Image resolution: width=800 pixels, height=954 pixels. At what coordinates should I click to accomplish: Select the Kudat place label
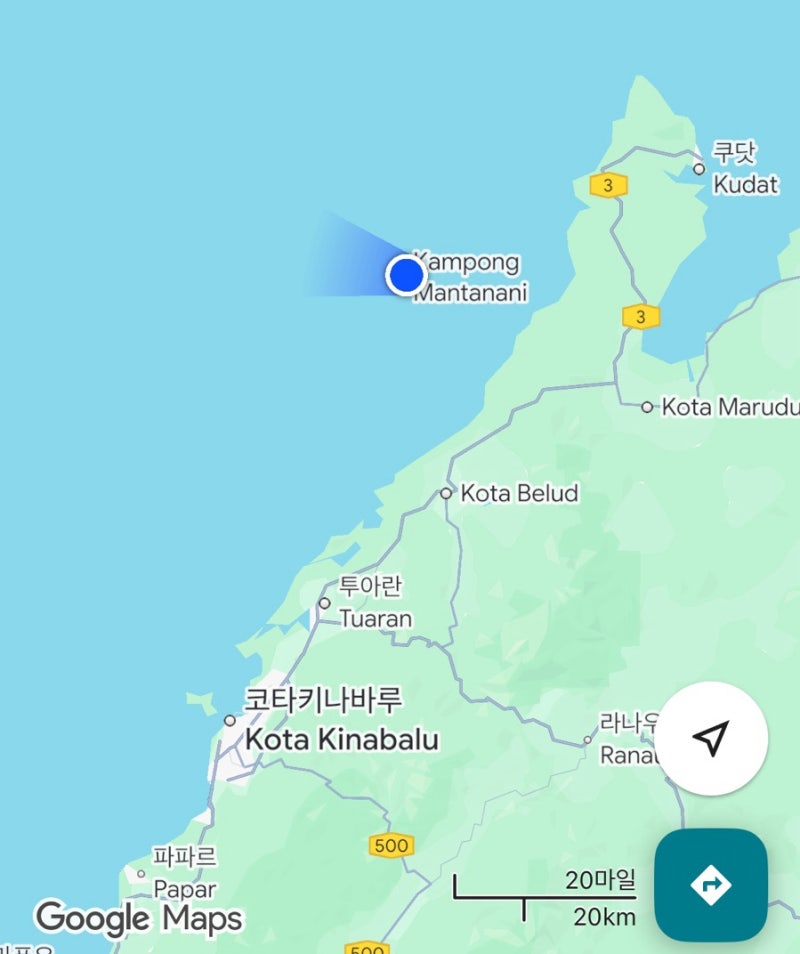(745, 184)
